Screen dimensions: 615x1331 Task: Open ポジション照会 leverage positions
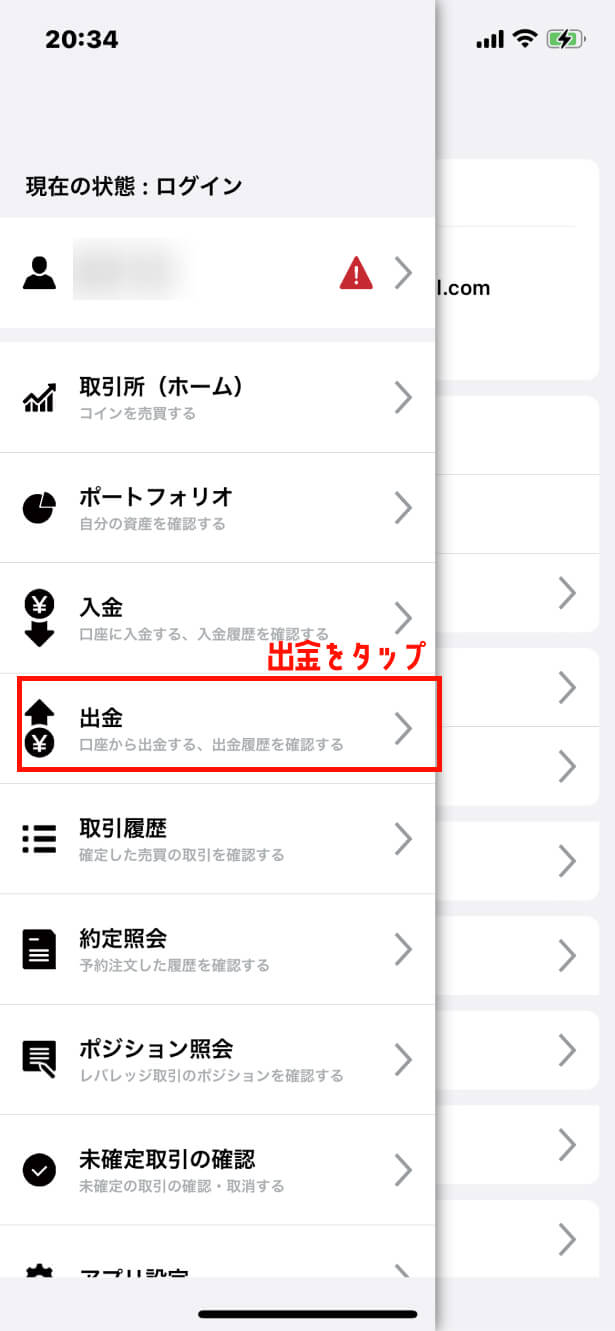tap(217, 1059)
